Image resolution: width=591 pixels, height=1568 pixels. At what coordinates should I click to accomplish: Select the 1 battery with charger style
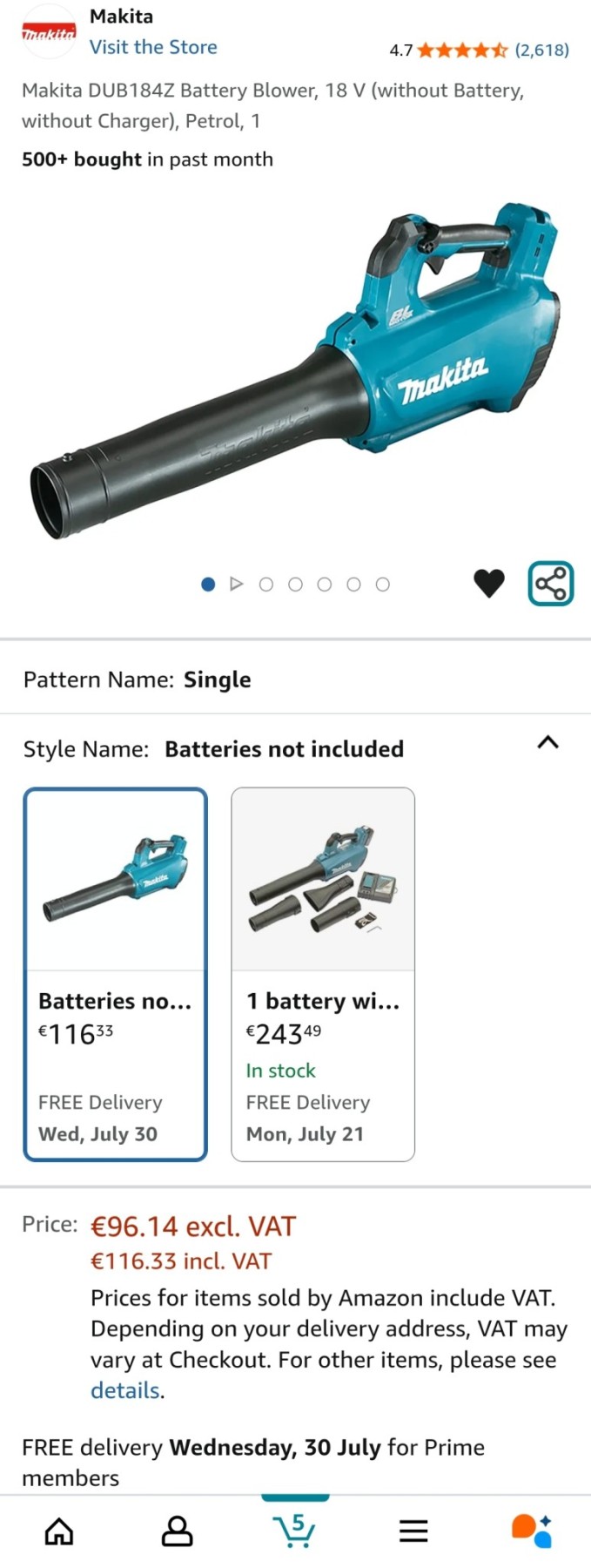click(323, 974)
